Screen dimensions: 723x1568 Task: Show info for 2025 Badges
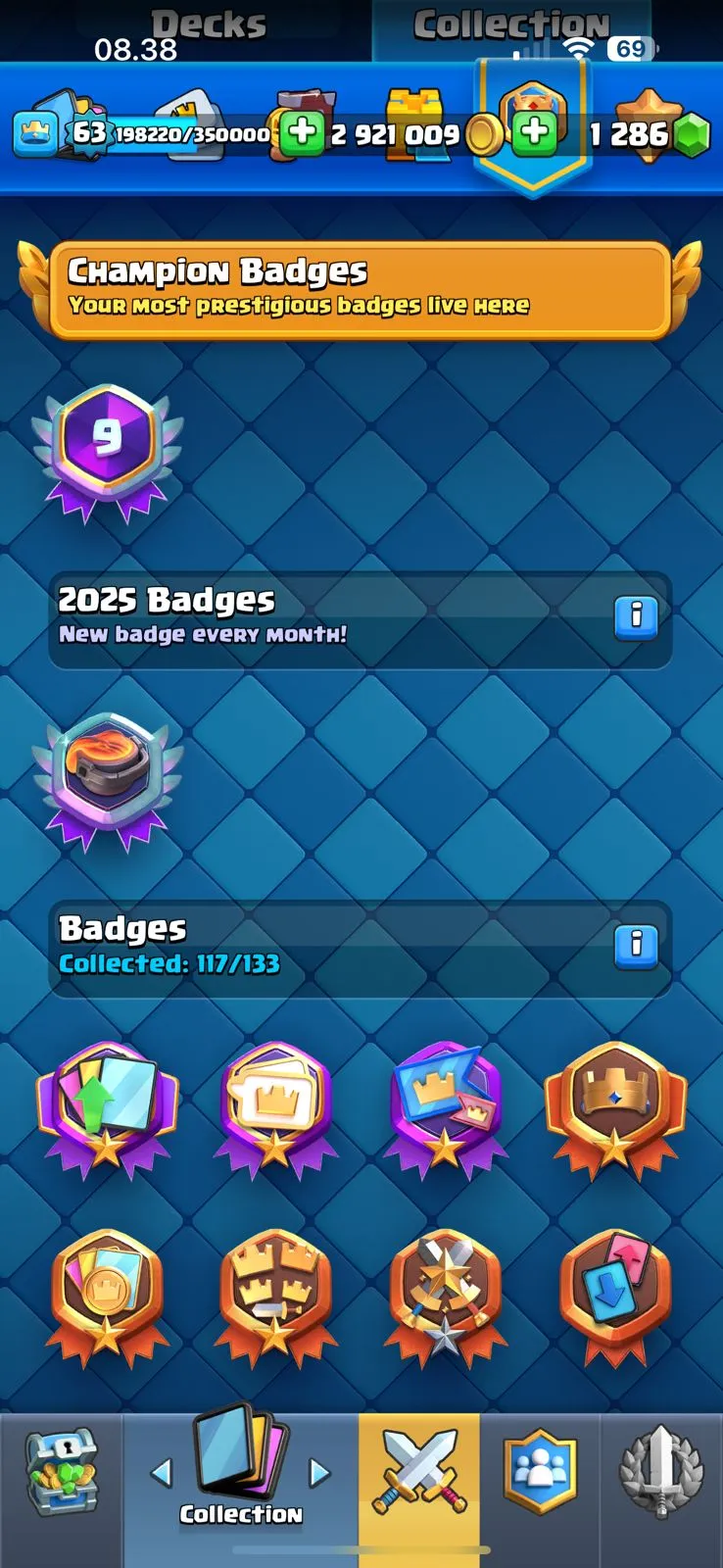coord(636,616)
